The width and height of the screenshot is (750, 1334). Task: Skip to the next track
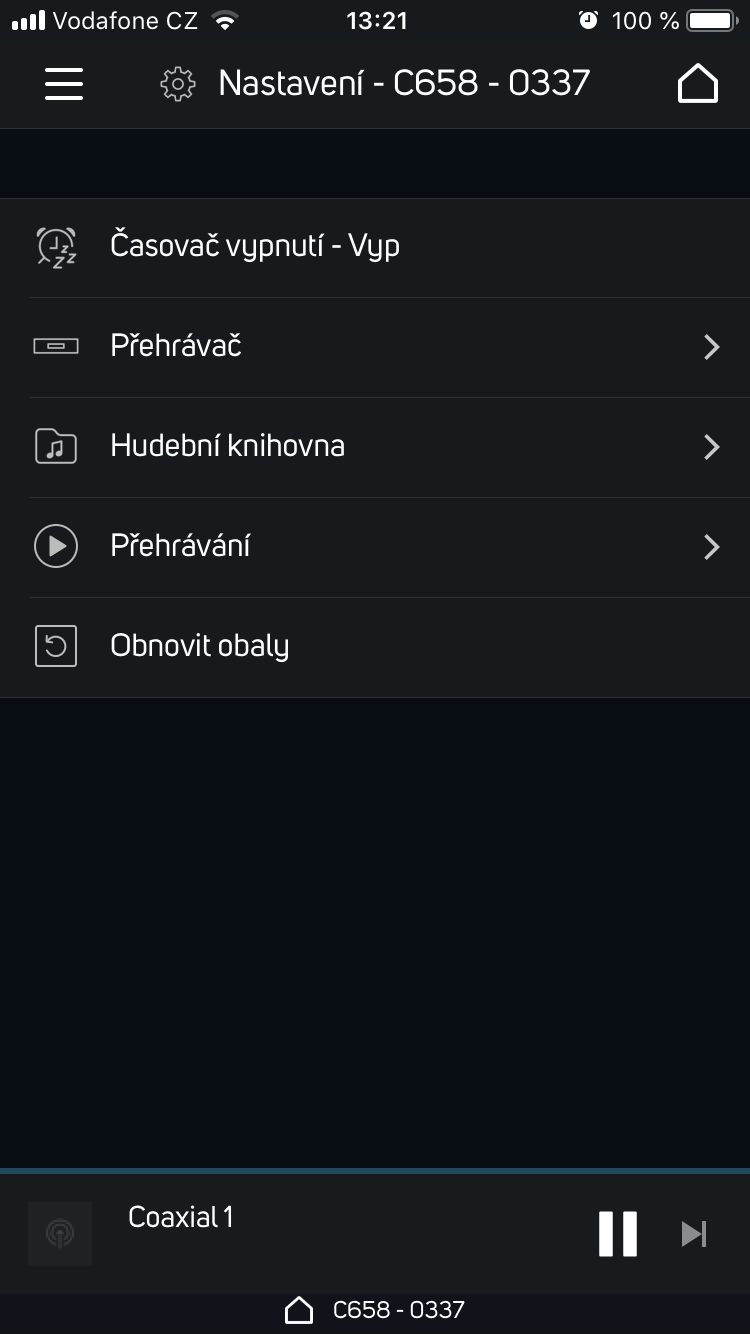point(694,1234)
